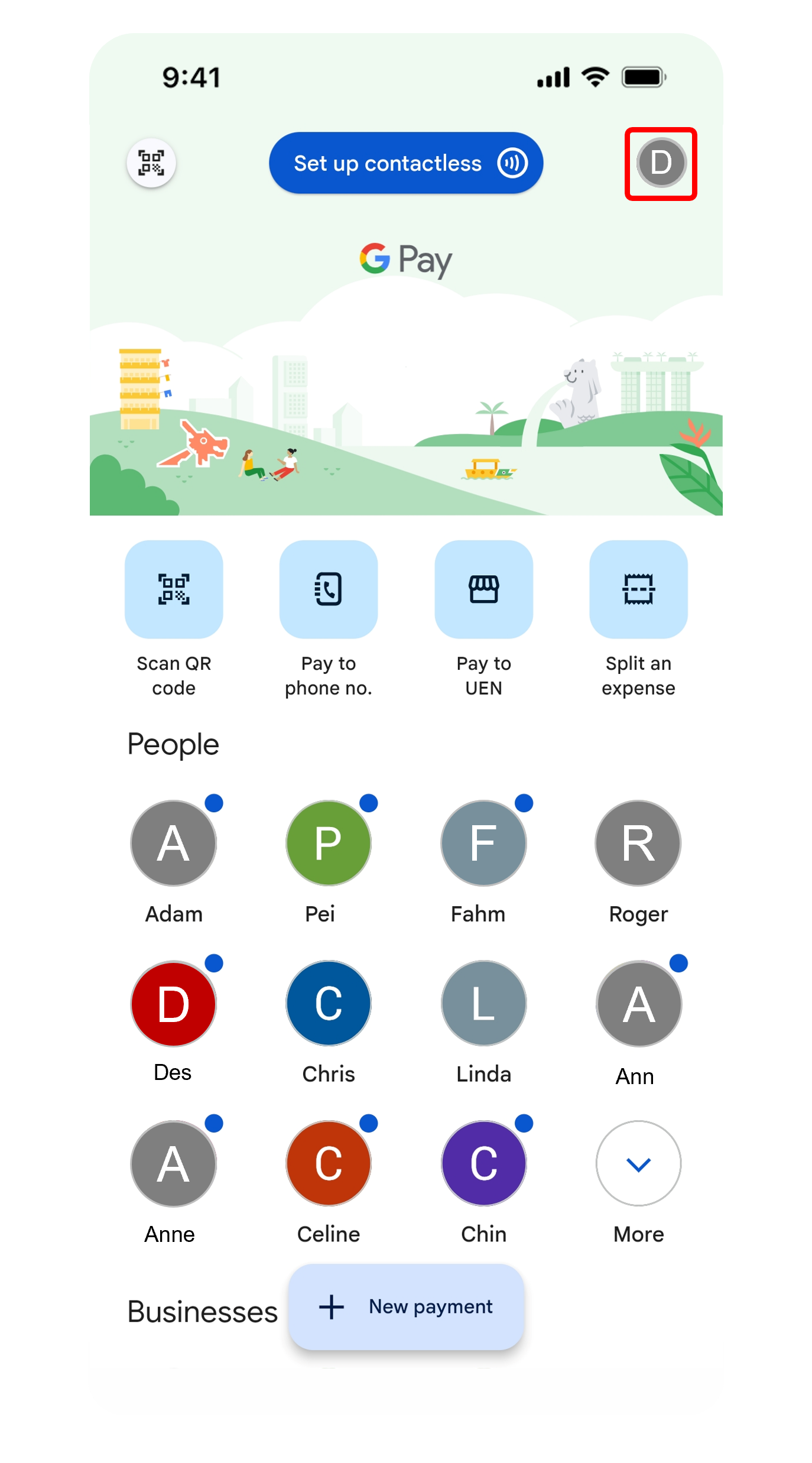
Task: Open contact Ann
Action: tap(638, 1004)
